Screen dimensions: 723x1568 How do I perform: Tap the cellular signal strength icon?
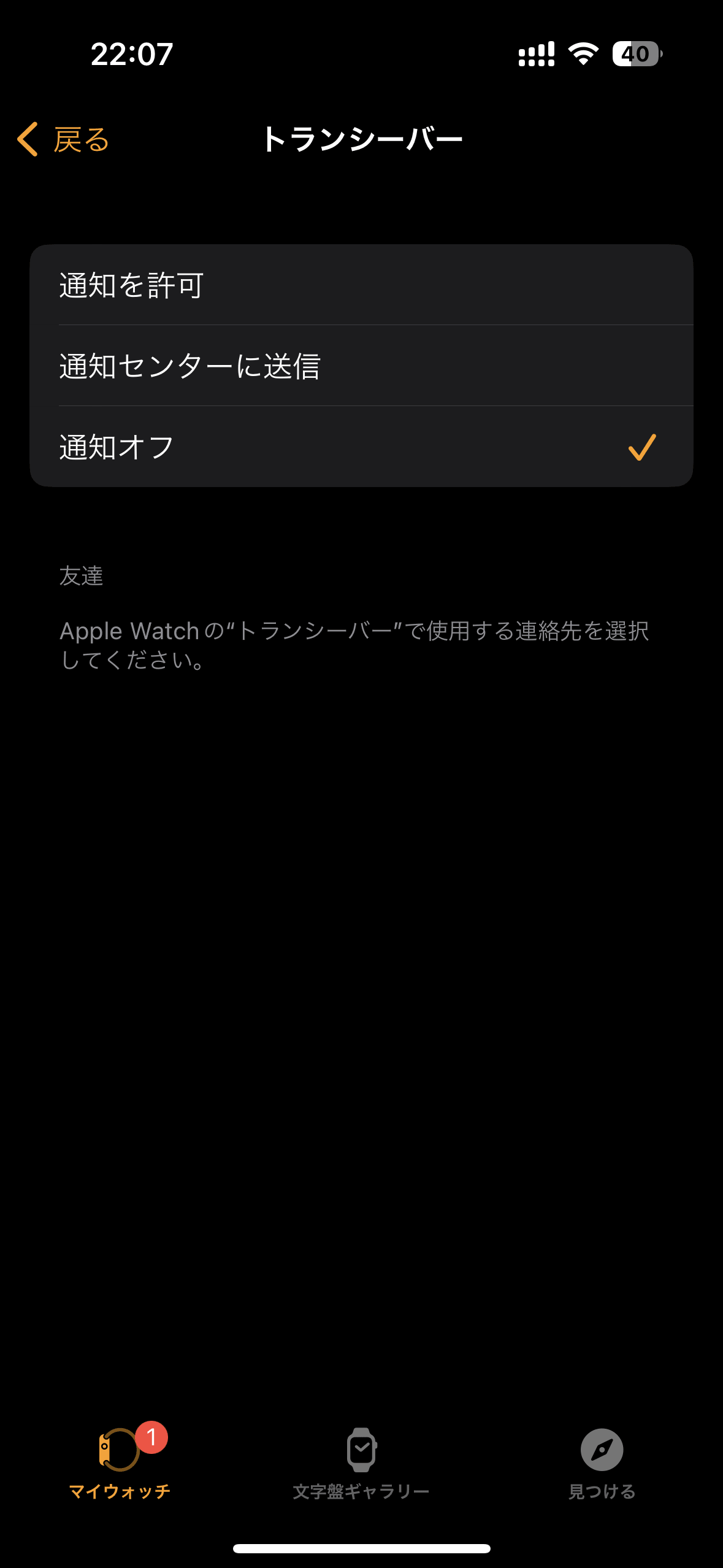[536, 55]
